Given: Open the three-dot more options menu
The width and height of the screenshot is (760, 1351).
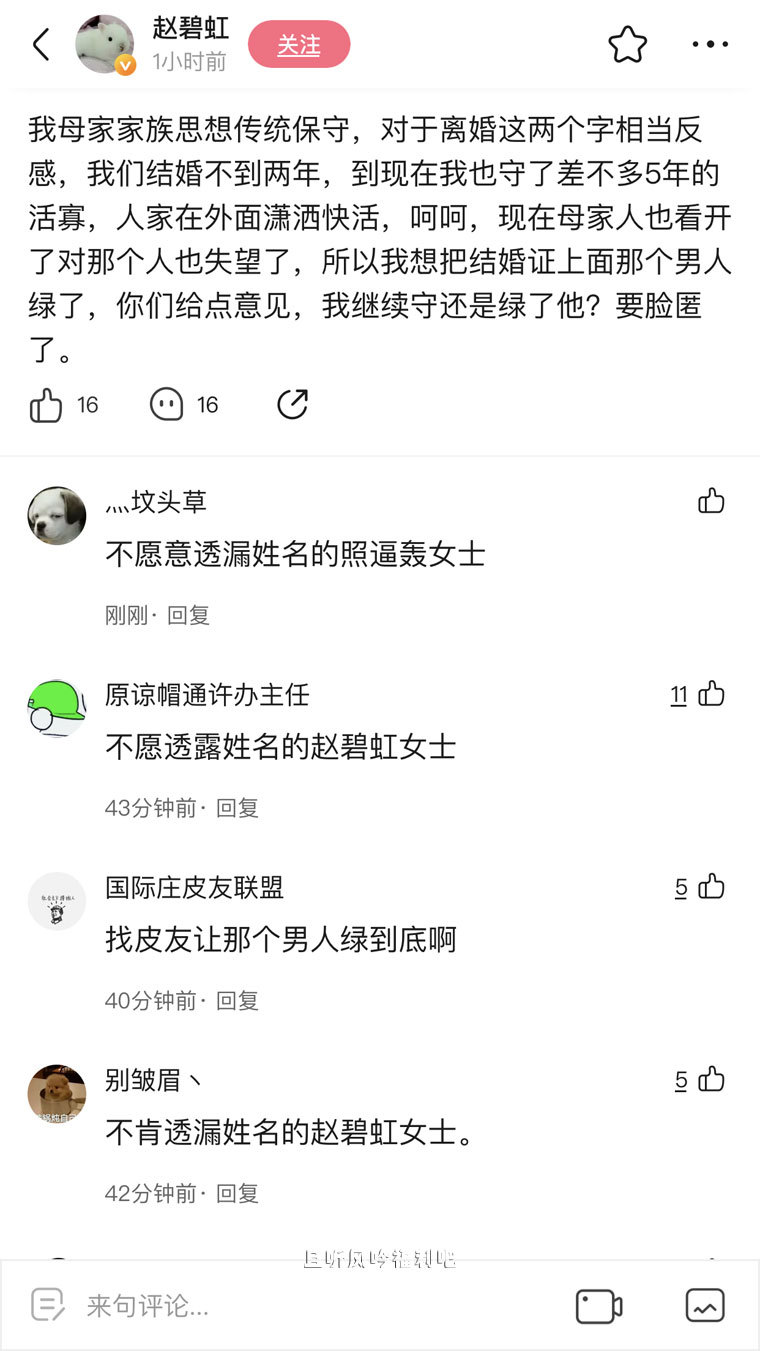Looking at the screenshot, I should (710, 44).
